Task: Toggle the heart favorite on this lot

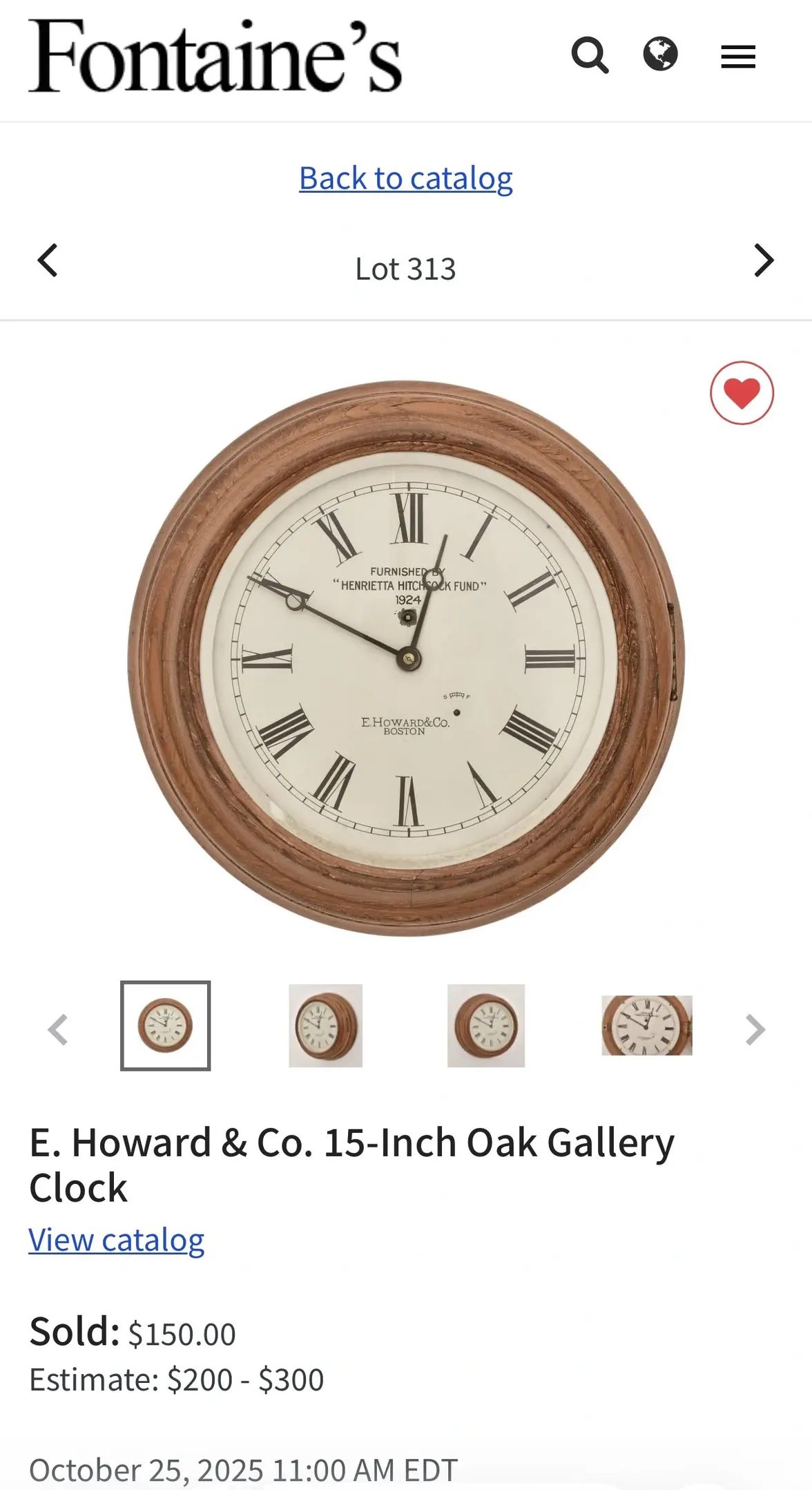Action: coord(742,393)
